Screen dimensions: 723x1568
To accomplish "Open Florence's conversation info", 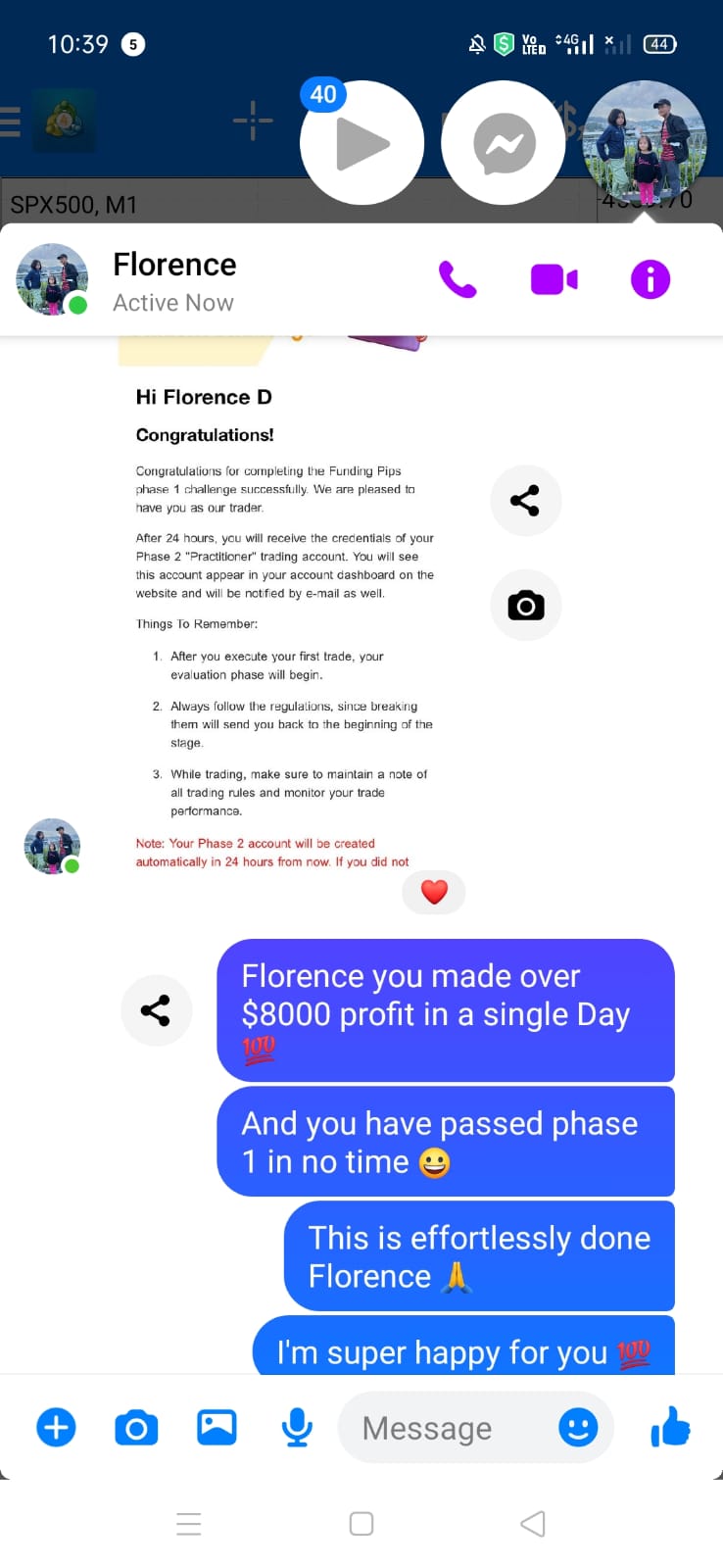I will point(651,280).
